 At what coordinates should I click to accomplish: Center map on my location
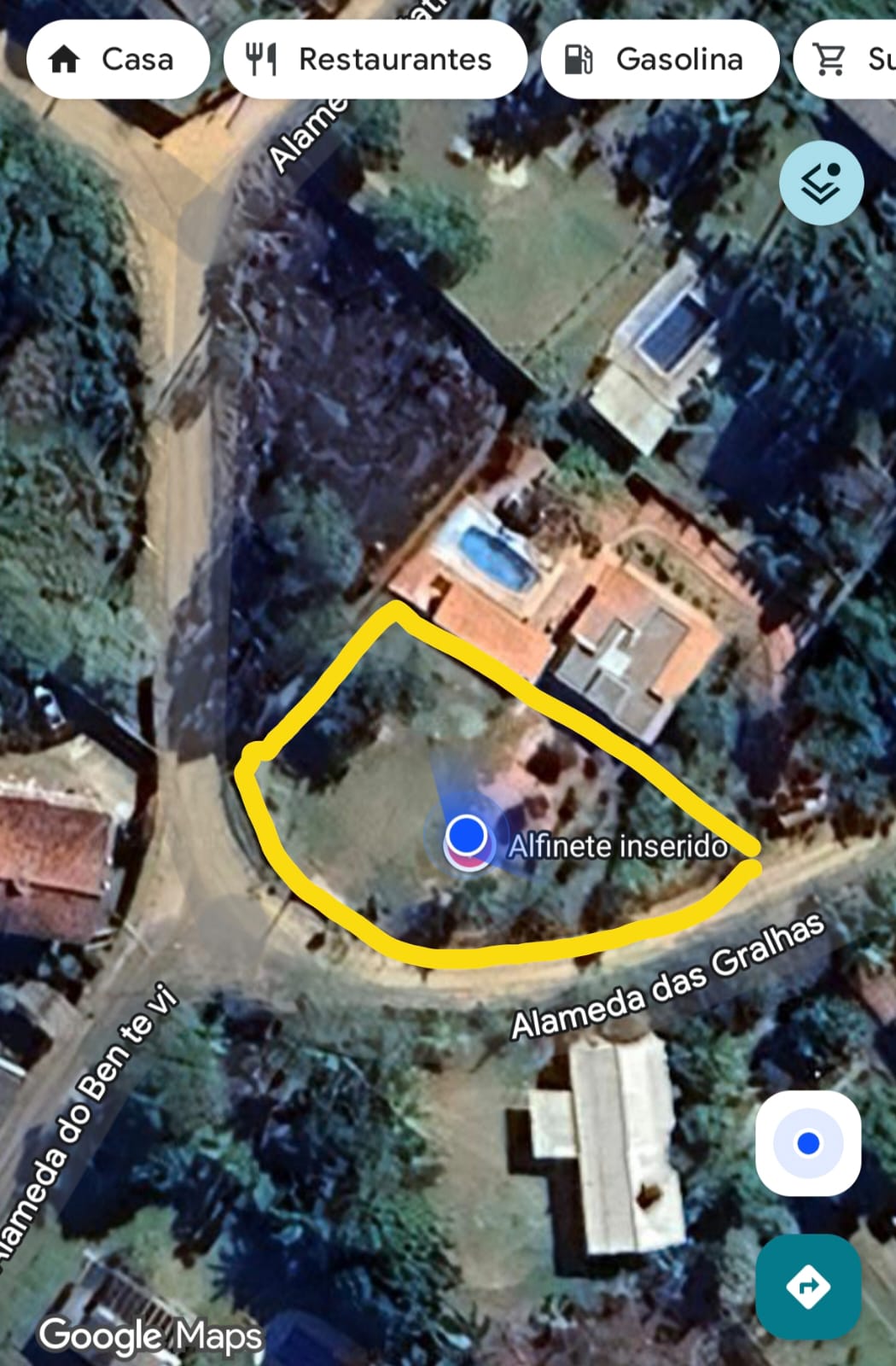click(807, 1142)
